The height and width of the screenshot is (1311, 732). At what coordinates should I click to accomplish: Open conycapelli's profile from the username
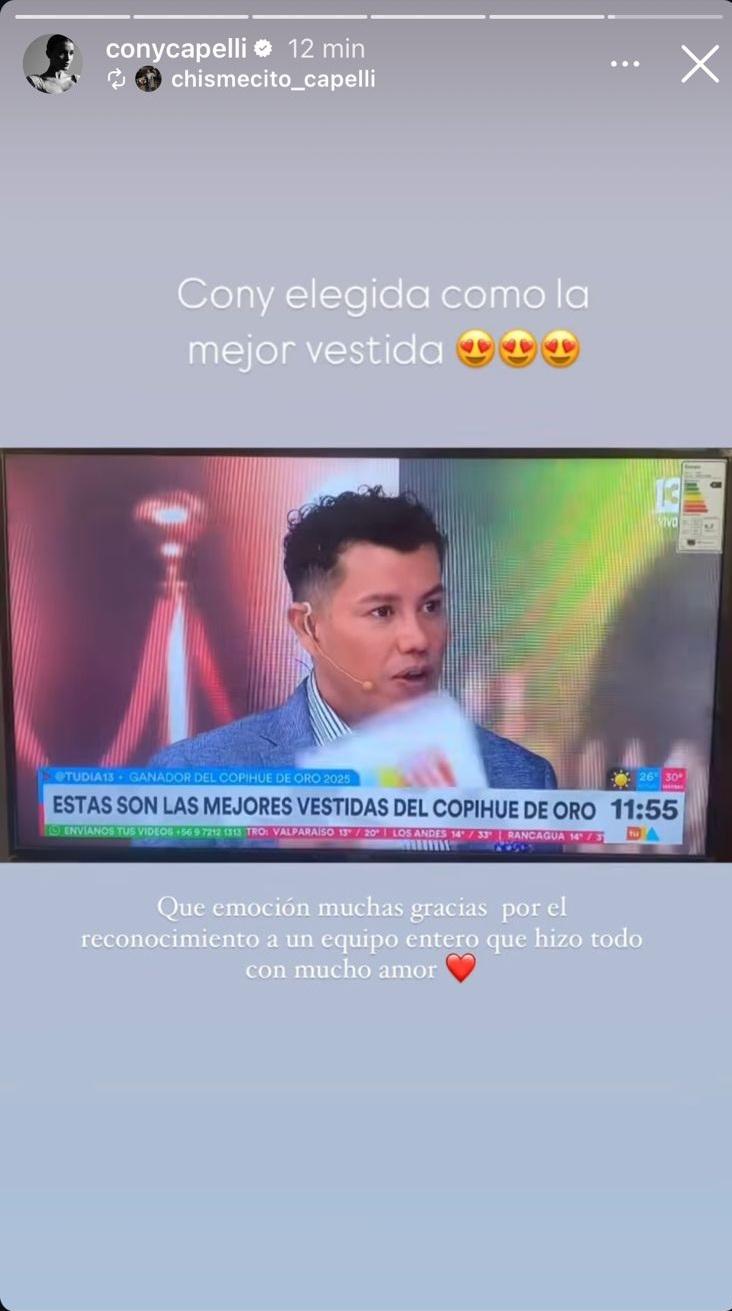tap(183, 48)
